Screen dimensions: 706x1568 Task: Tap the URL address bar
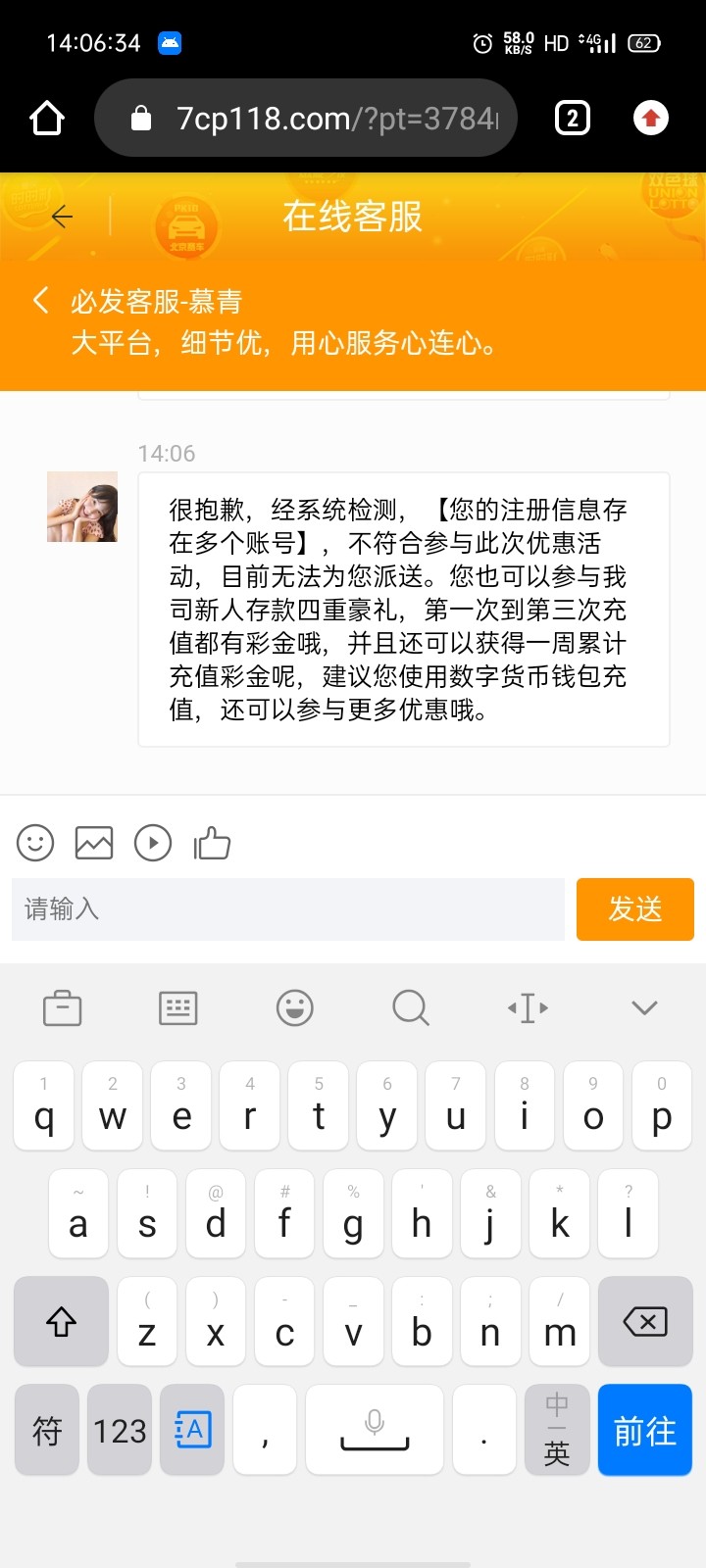point(324,119)
